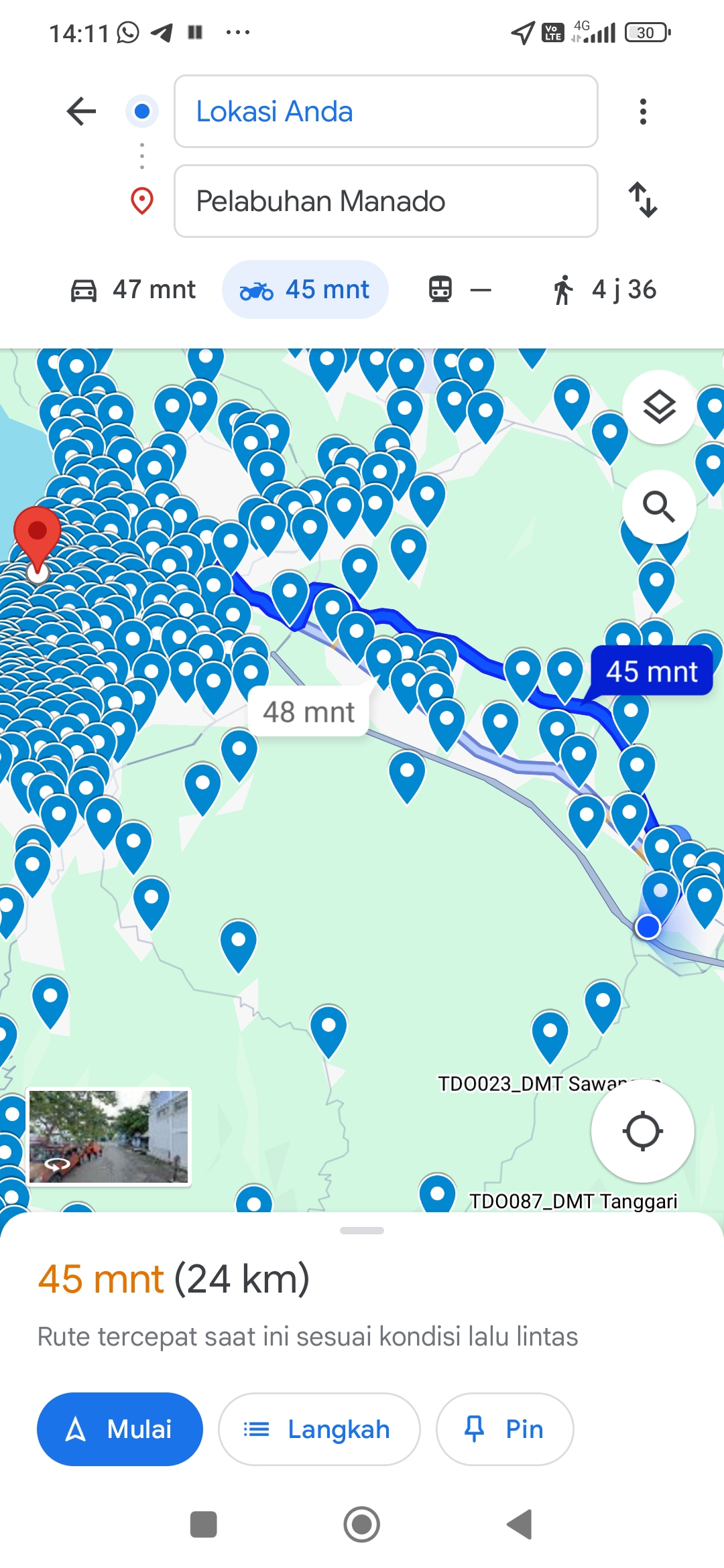The height and width of the screenshot is (1568, 724).
Task: Start navigation with the Mulai button
Action: coord(120,1429)
